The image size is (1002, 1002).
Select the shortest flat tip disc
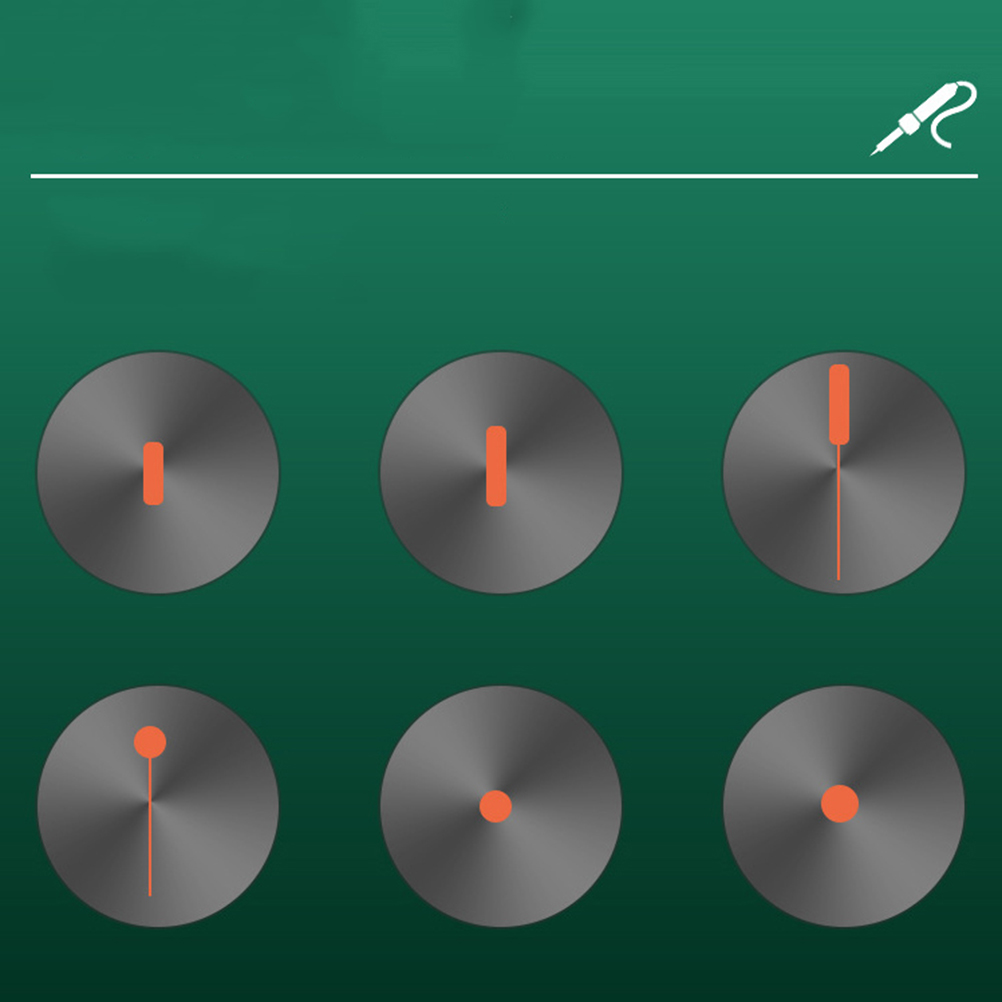158,472
